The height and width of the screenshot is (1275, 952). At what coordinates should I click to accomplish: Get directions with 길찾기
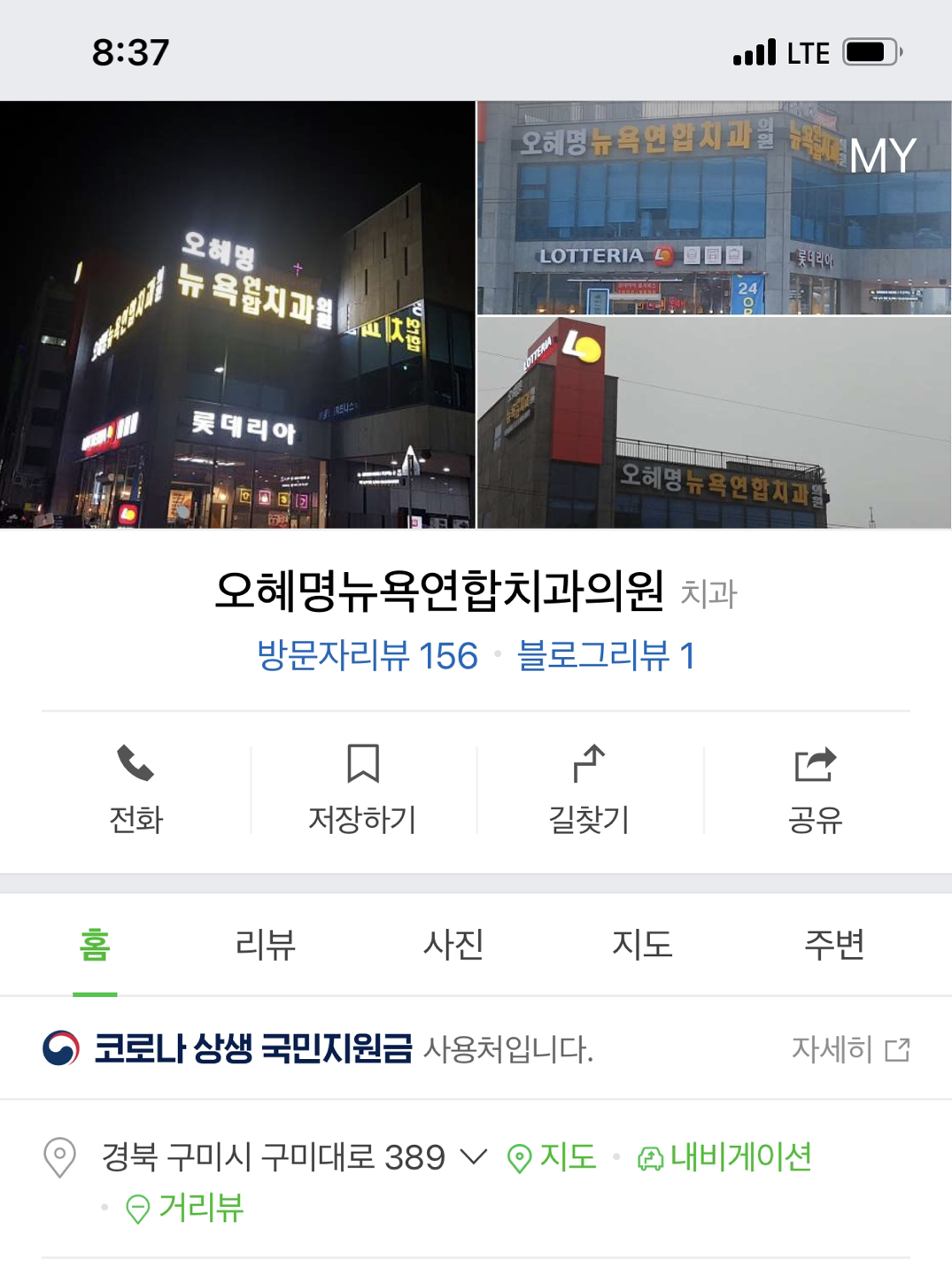click(x=589, y=789)
